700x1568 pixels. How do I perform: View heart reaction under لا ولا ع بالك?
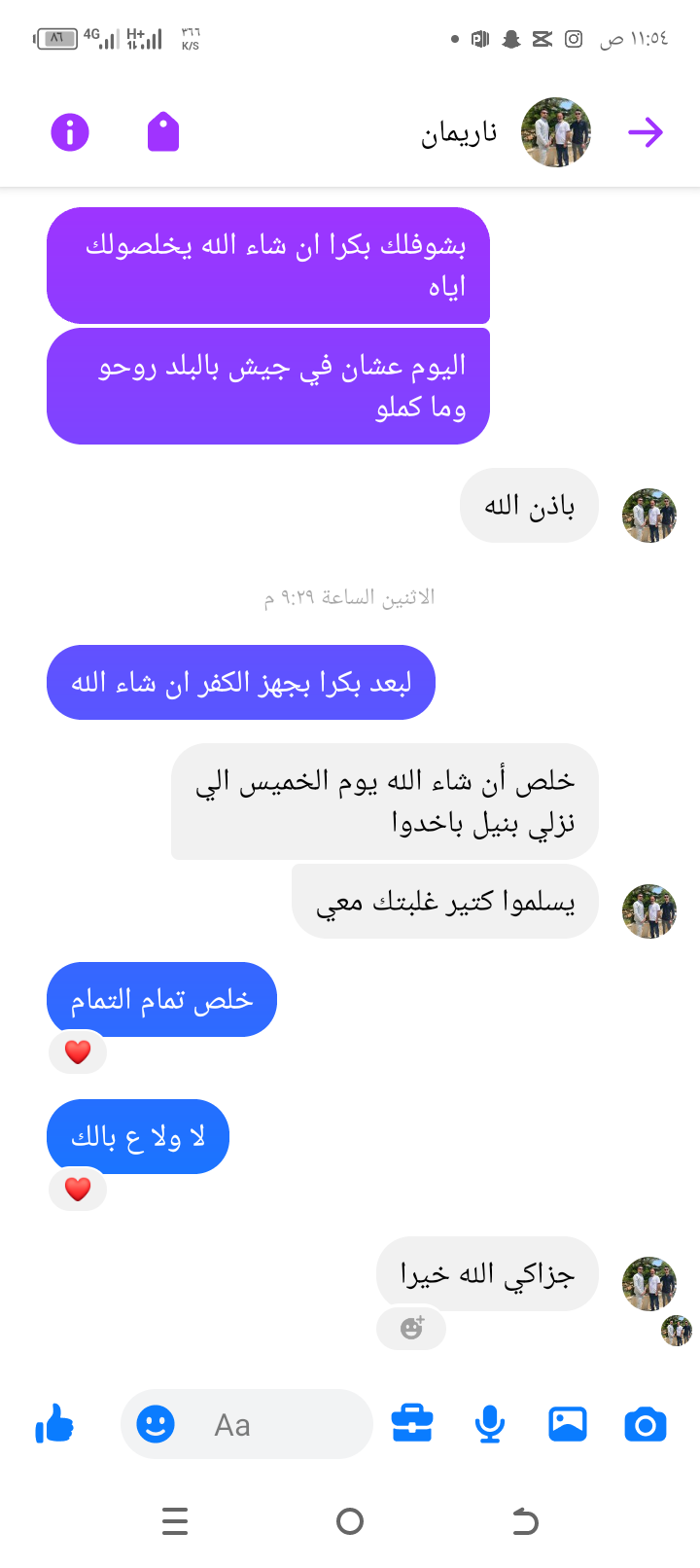click(x=78, y=1189)
